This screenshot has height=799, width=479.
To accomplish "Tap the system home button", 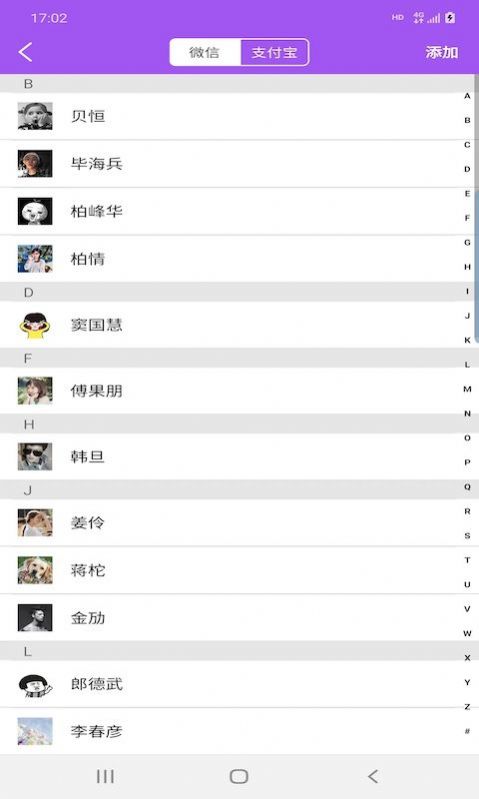I will pos(239,777).
